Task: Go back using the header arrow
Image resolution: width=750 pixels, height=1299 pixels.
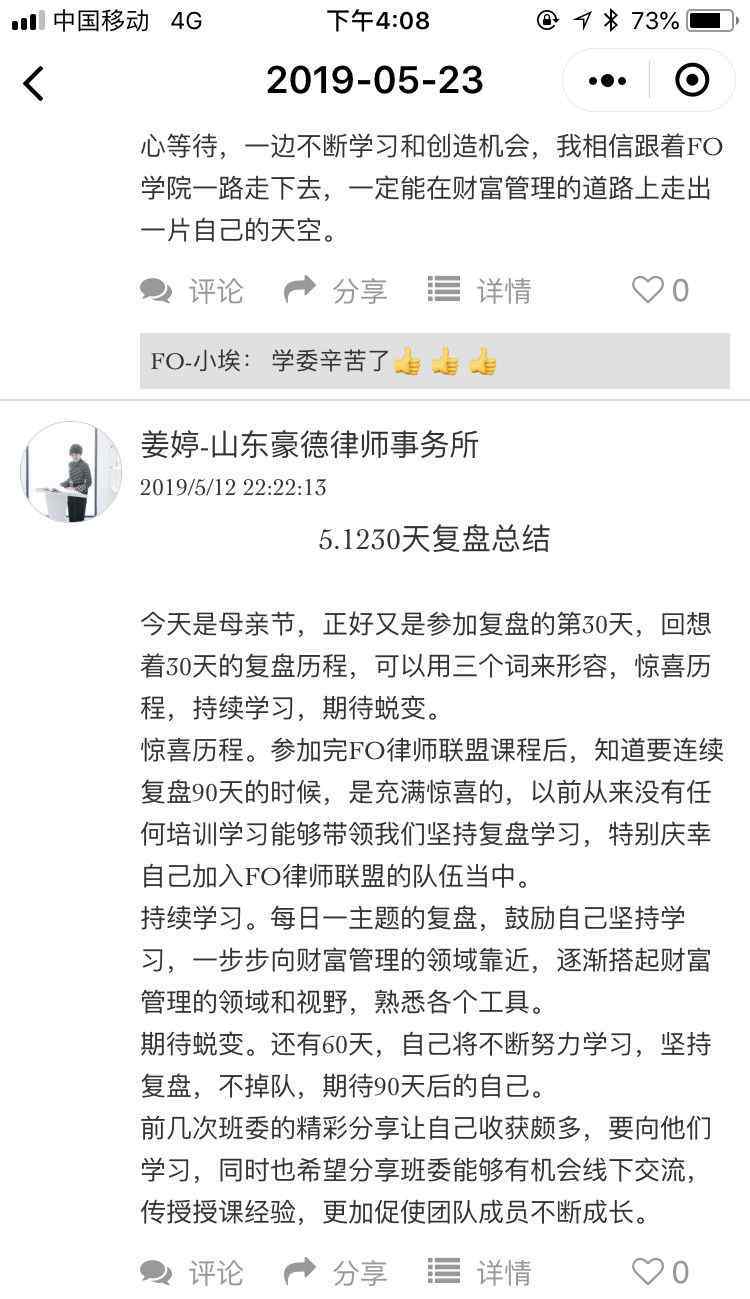Action: (33, 82)
